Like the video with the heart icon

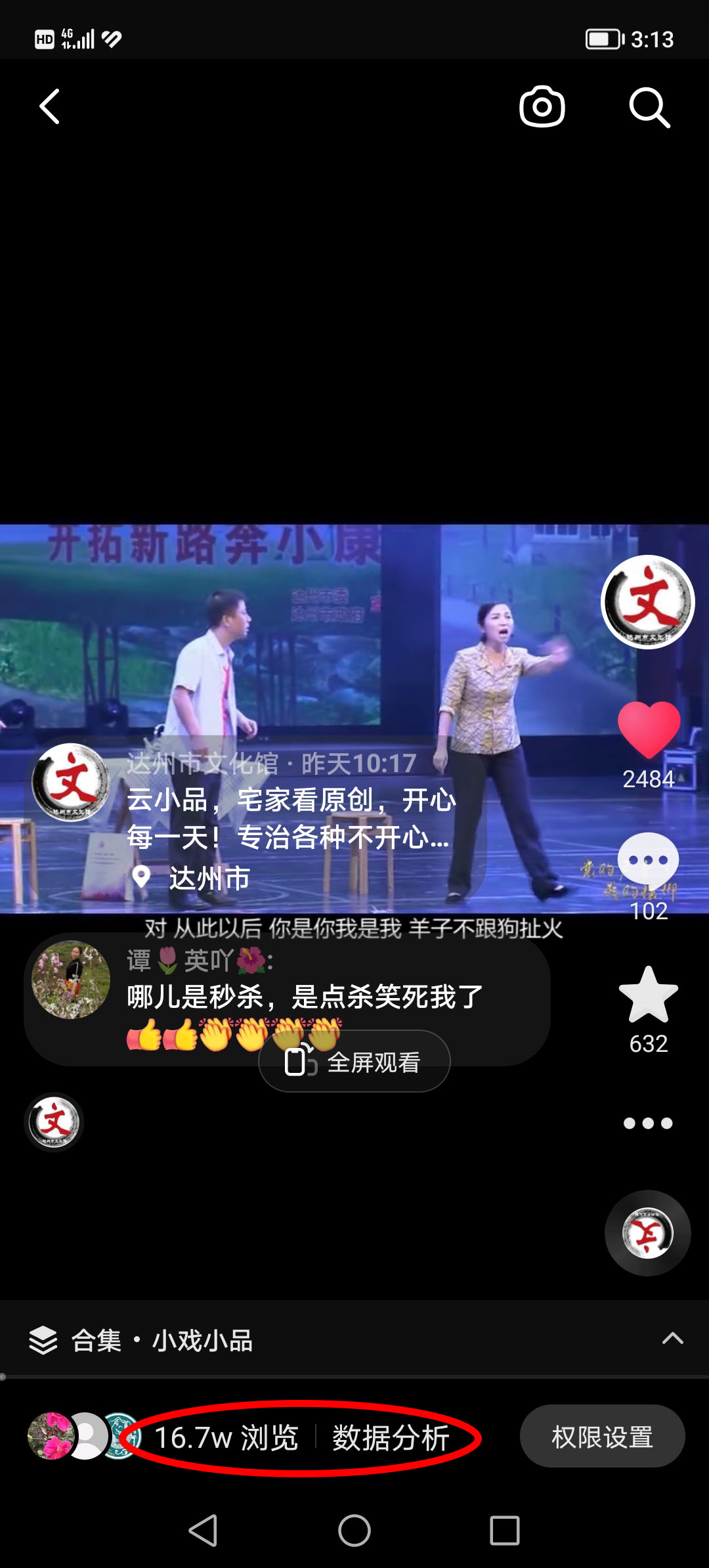point(649,729)
